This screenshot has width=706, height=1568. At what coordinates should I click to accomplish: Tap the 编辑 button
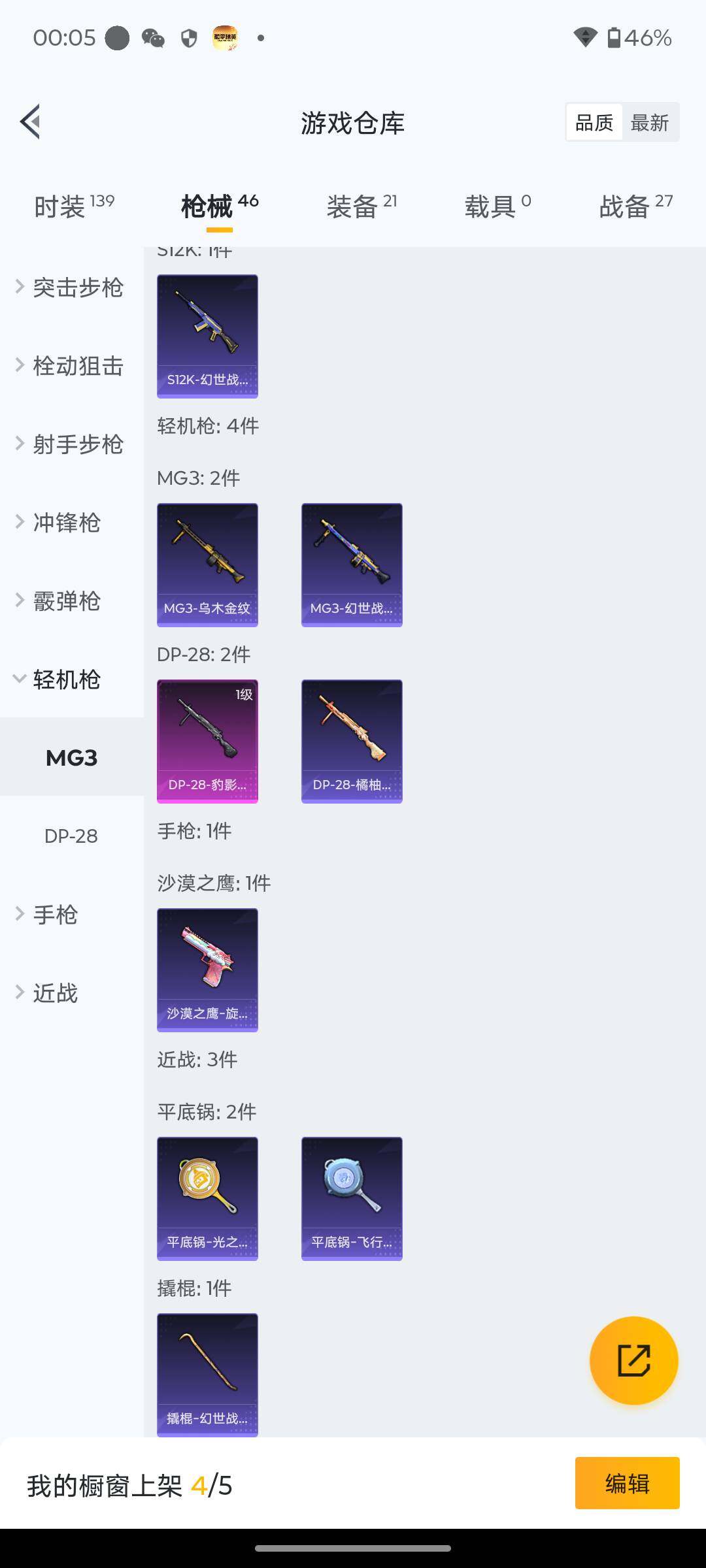[627, 1484]
